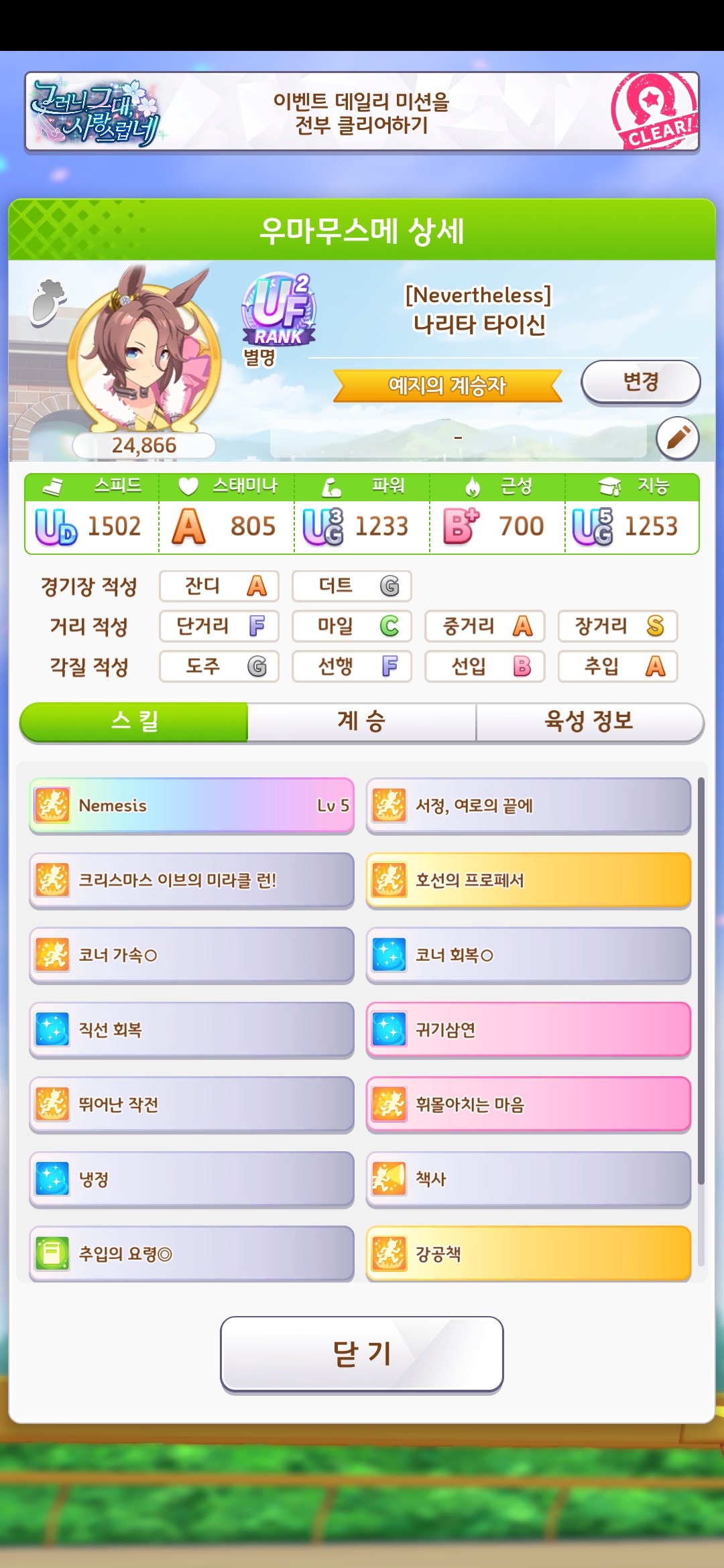The width and height of the screenshot is (724, 1568).
Task: View the 귀기삼연 skill
Action: coord(528,1030)
